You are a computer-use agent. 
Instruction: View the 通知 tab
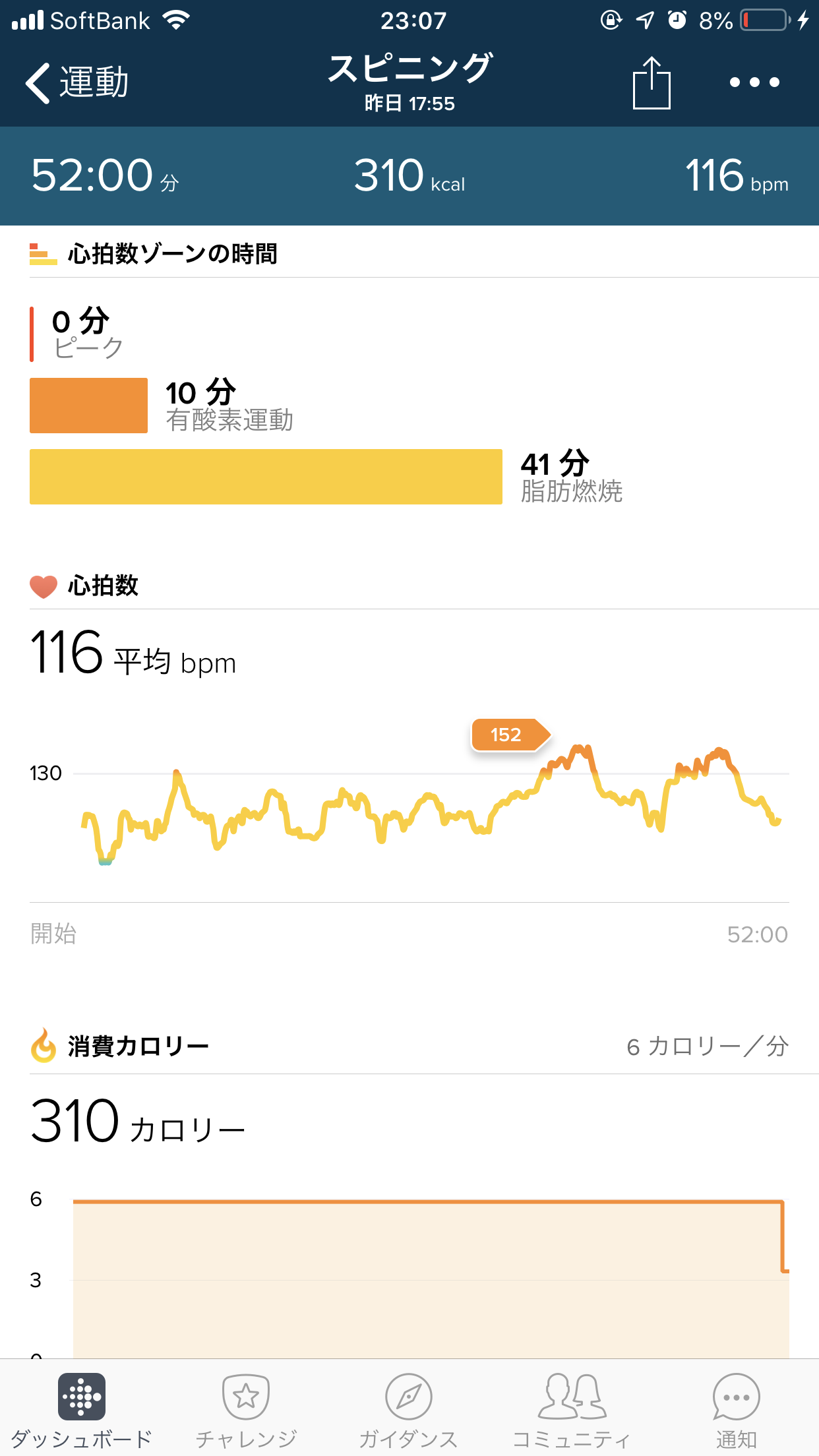pos(736,1409)
